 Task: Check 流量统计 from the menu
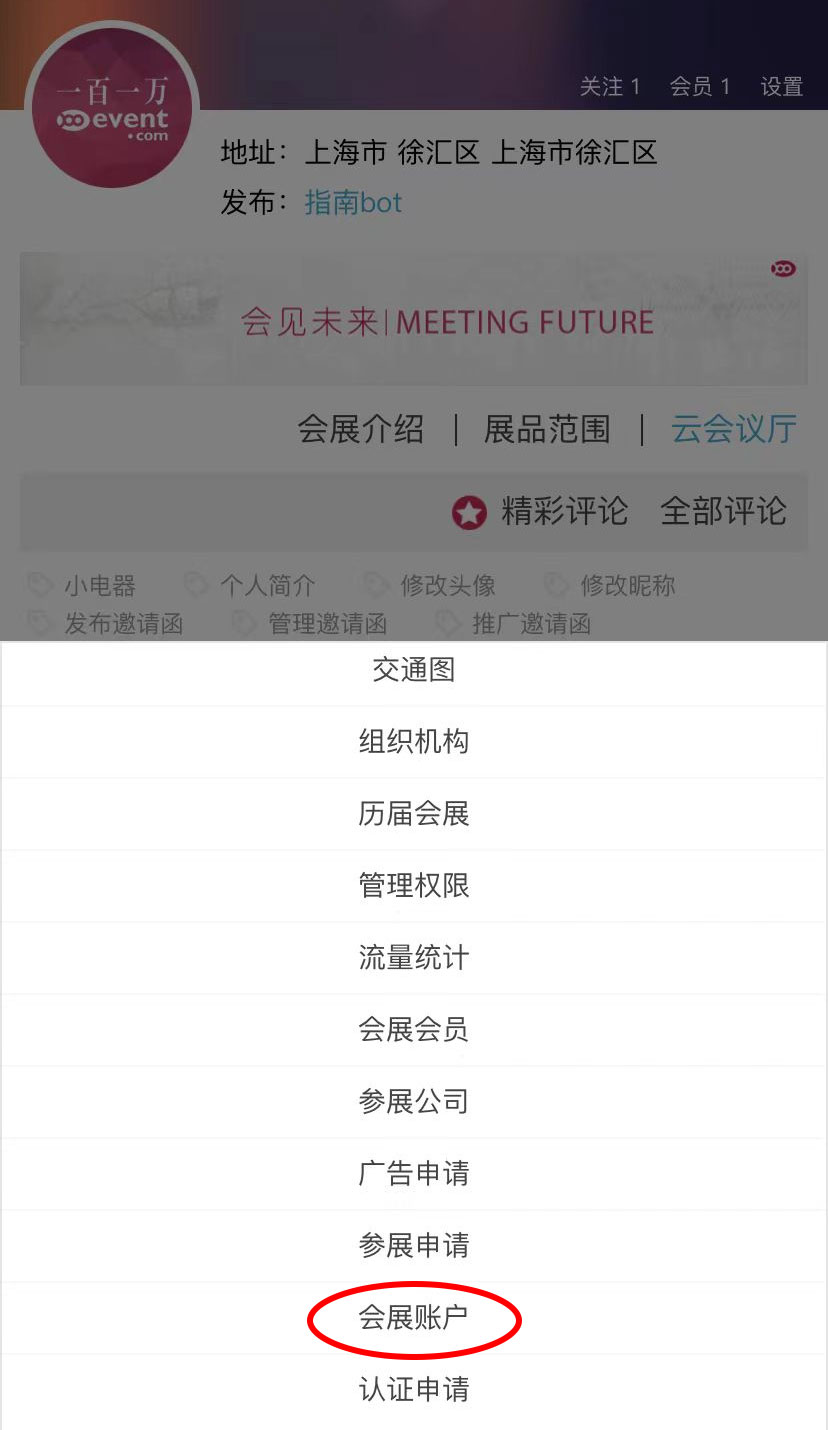[x=413, y=958]
